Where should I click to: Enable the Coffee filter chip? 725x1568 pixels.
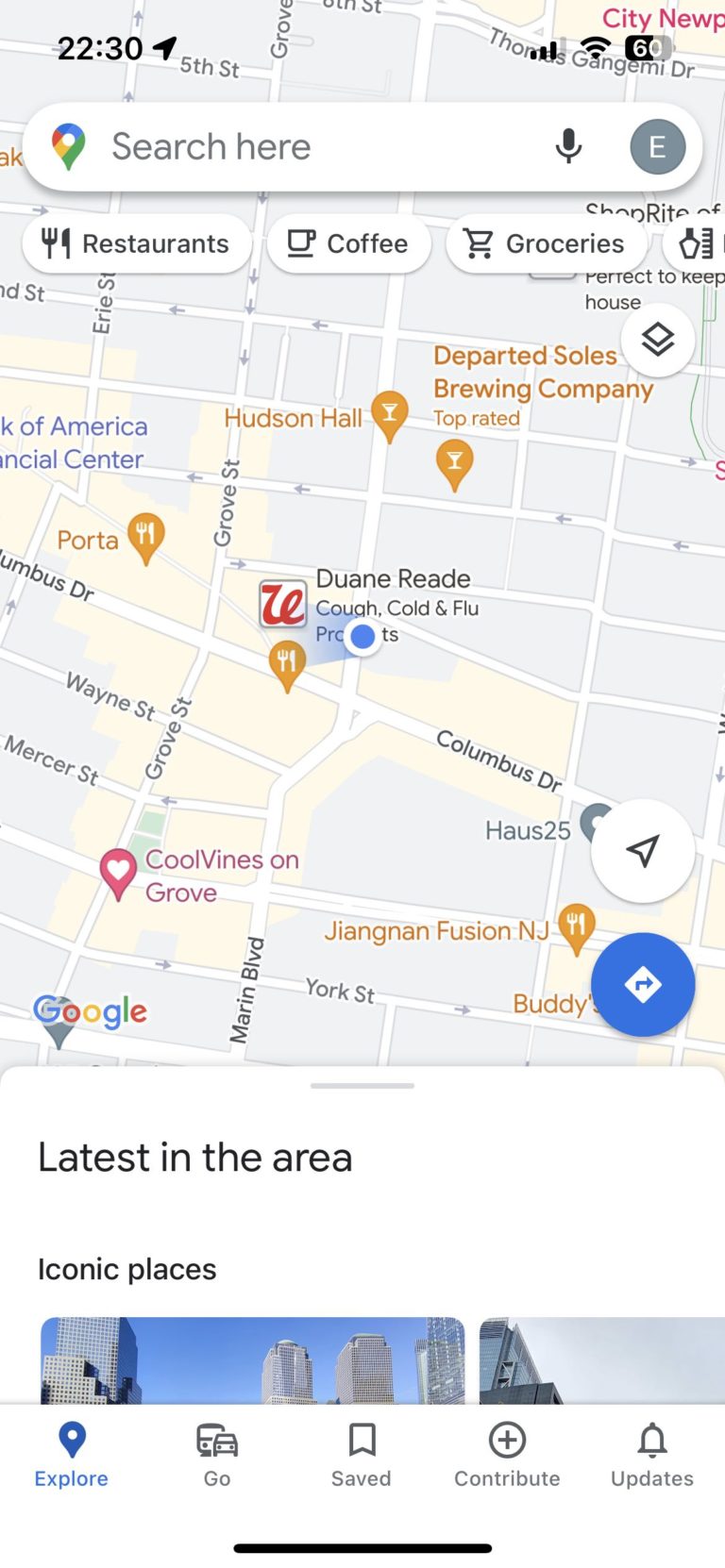pos(348,243)
